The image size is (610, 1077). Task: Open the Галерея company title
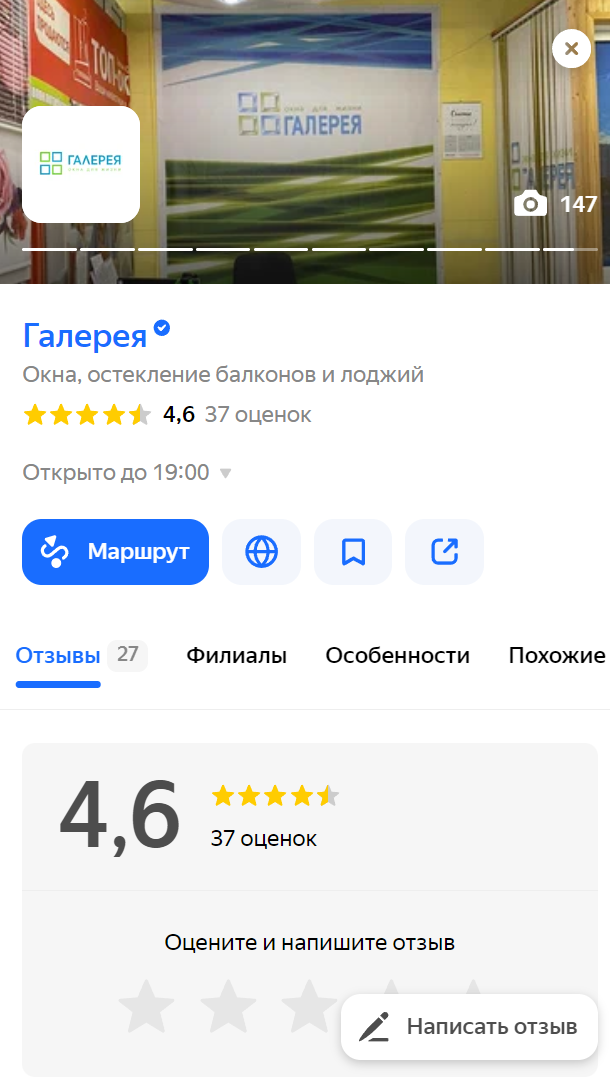pyautogui.click(x=84, y=335)
